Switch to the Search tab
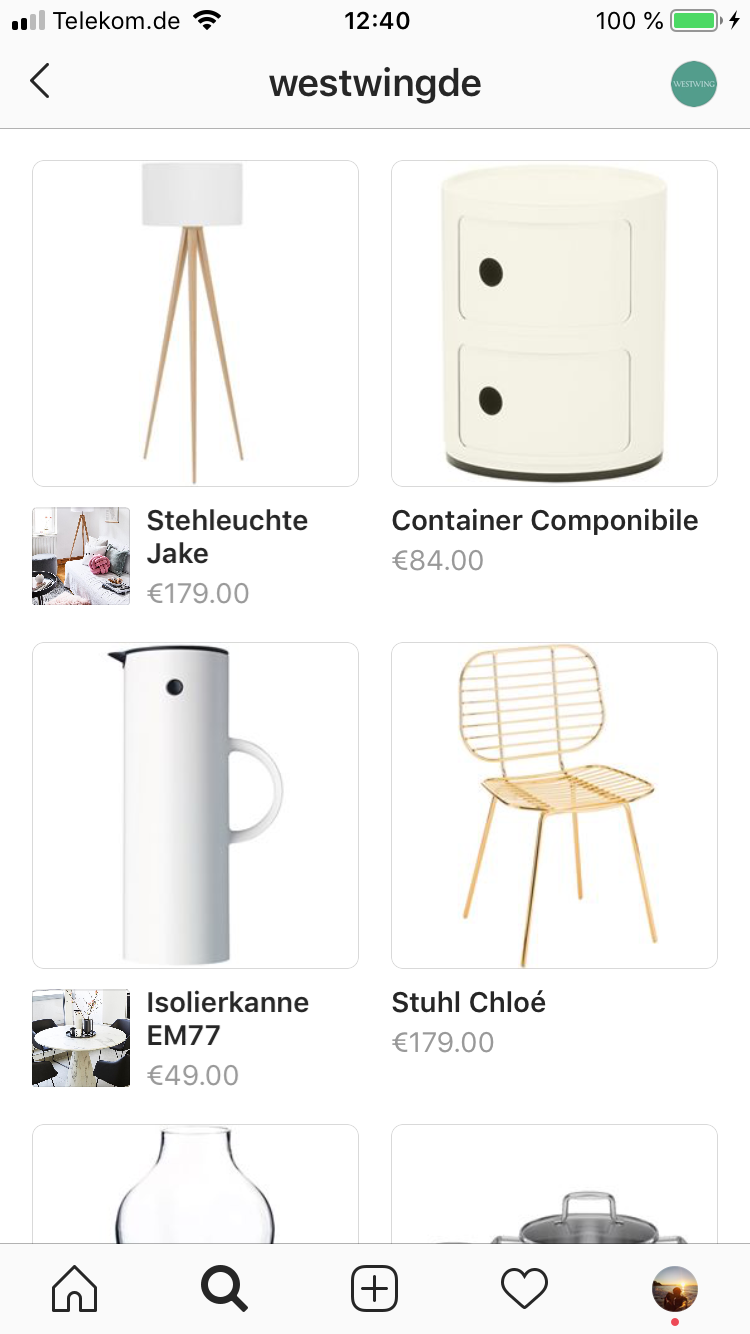This screenshot has width=750, height=1334. pyautogui.click(x=224, y=1288)
